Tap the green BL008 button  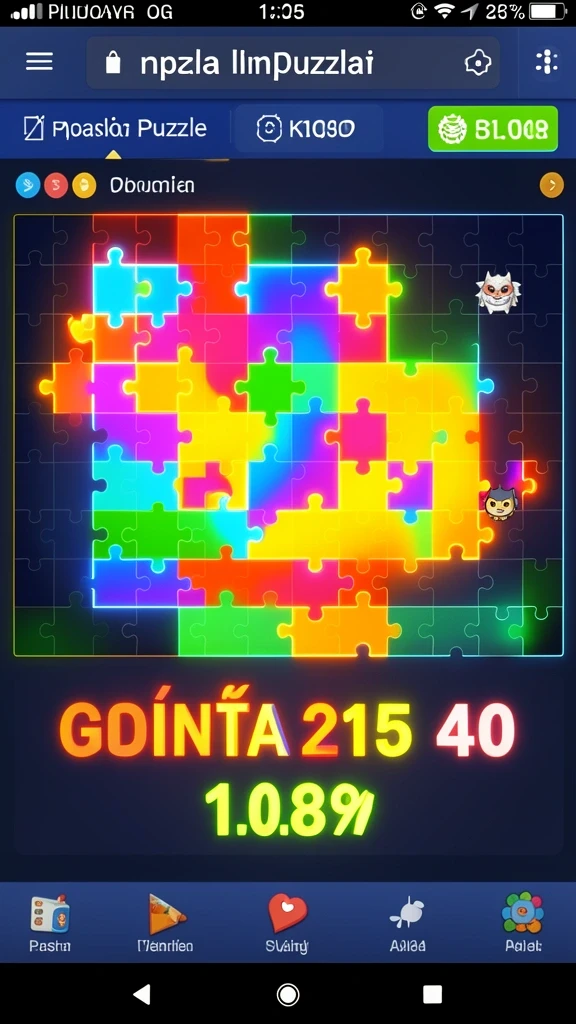(x=493, y=129)
